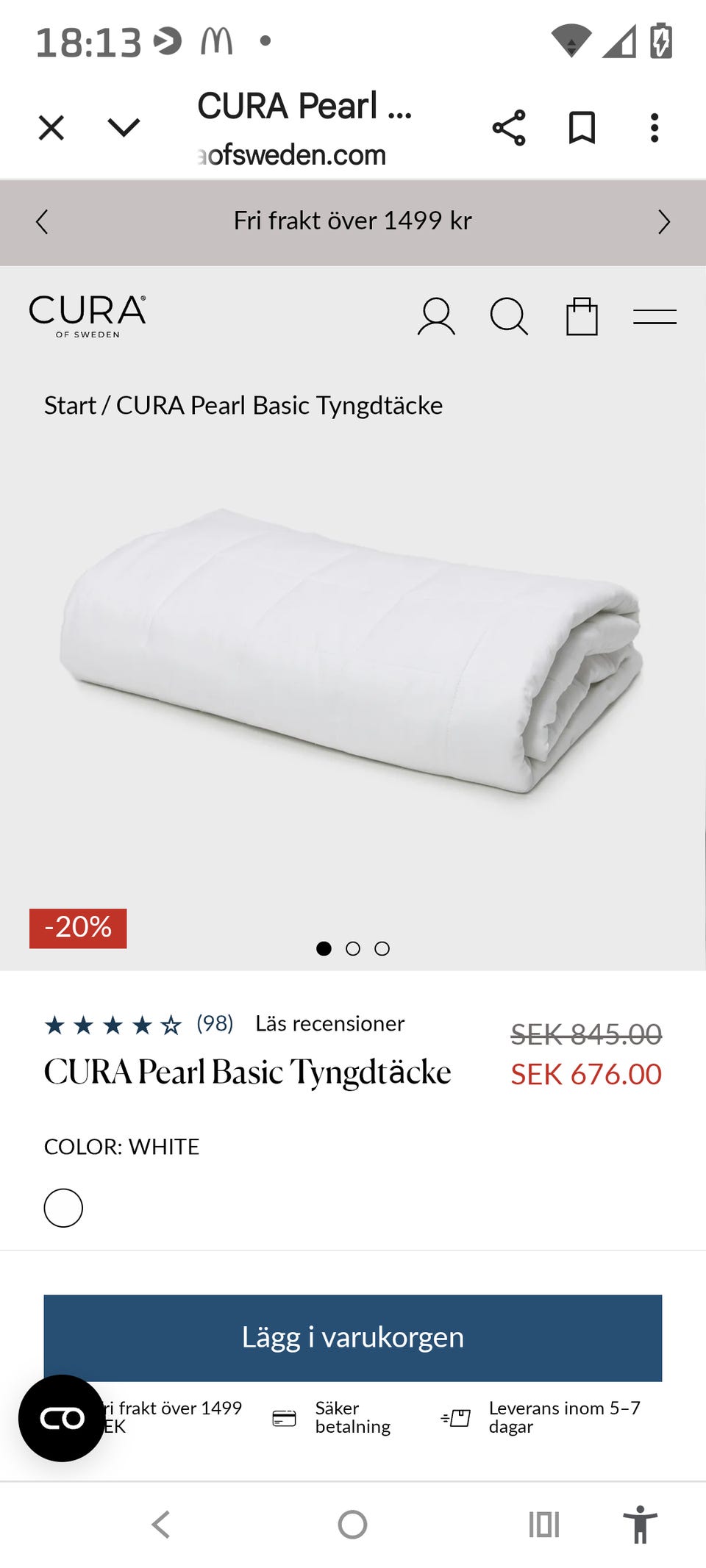Jump to the third product image dot
Screen dimensions: 706x1568
coord(382,948)
